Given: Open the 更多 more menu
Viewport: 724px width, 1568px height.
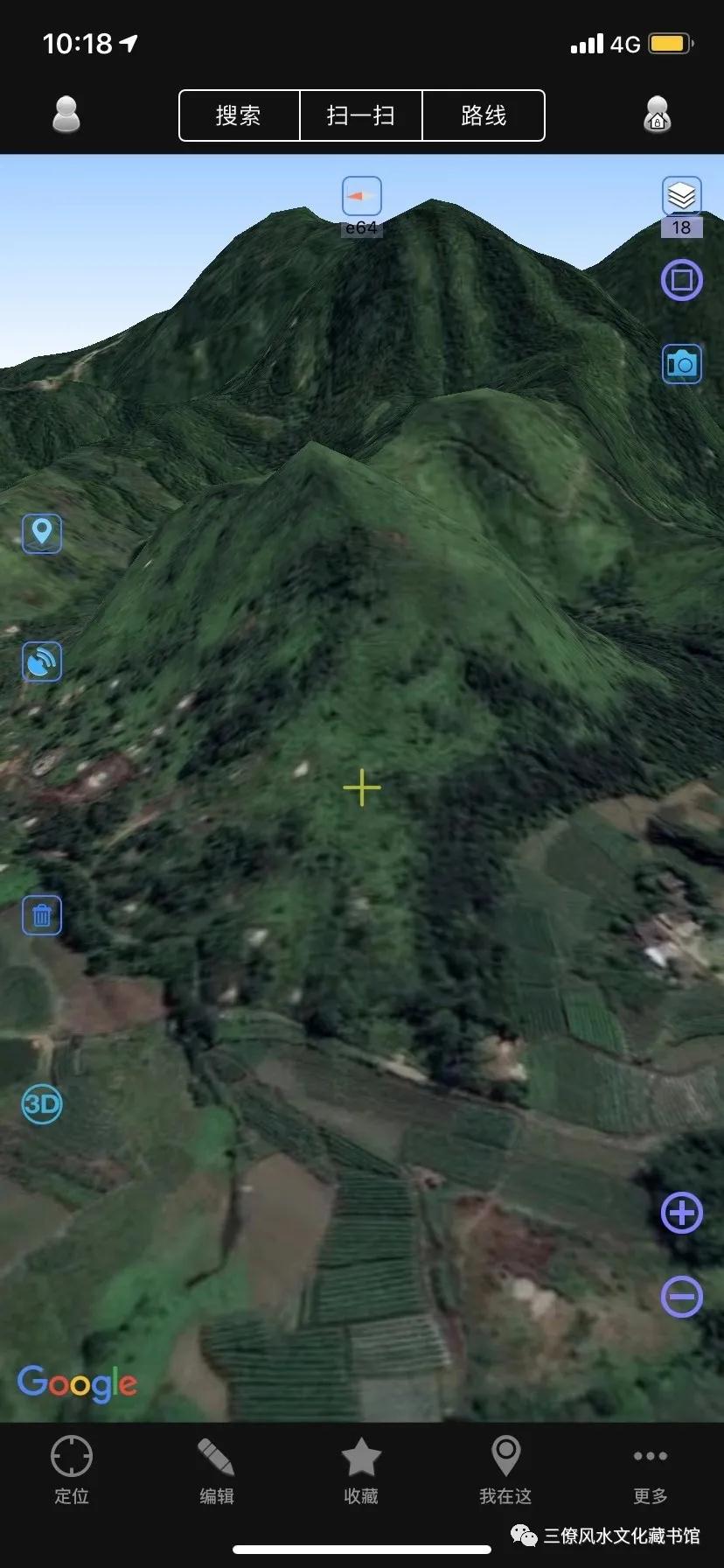Looking at the screenshot, I should tap(650, 1470).
